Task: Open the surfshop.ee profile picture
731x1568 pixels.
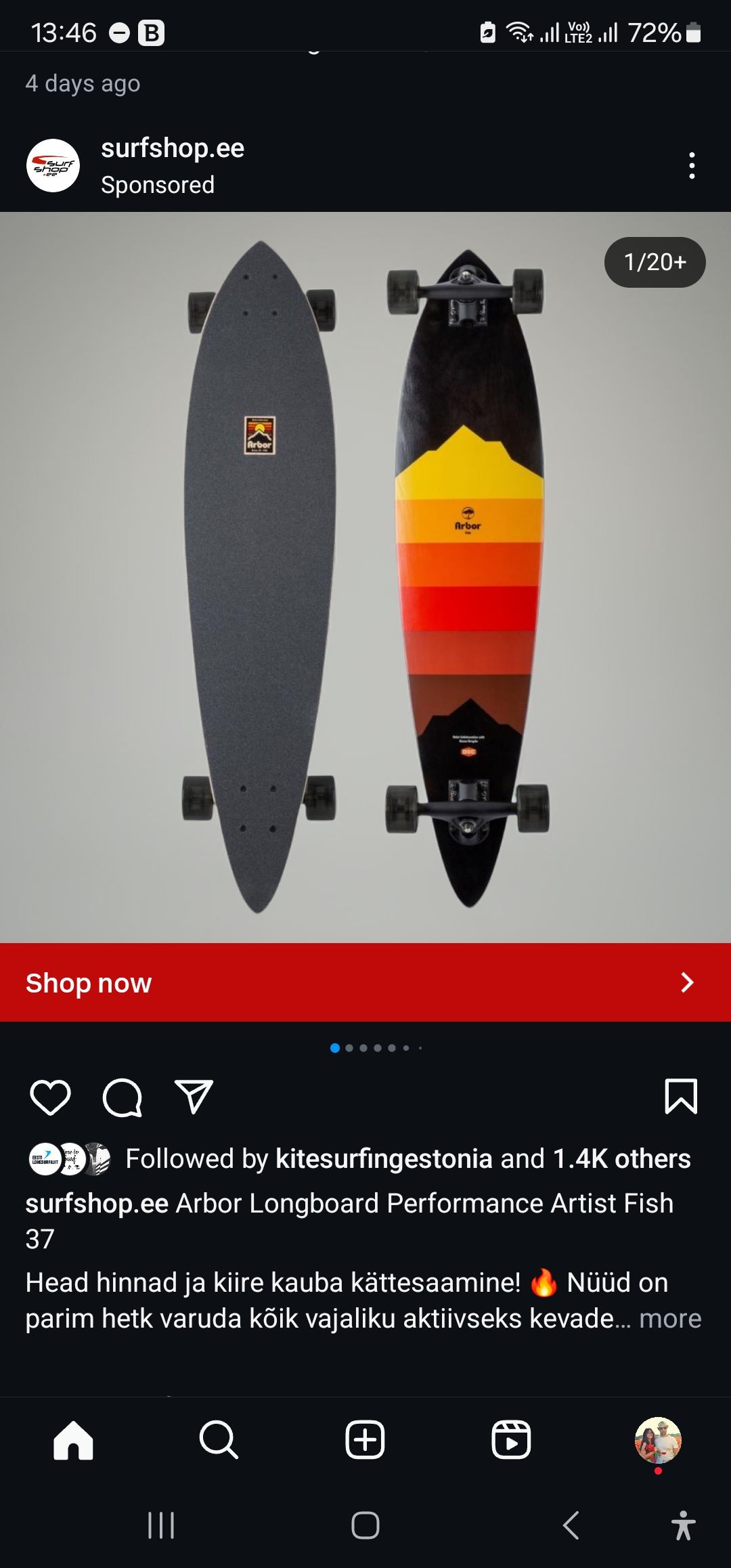Action: [x=53, y=165]
